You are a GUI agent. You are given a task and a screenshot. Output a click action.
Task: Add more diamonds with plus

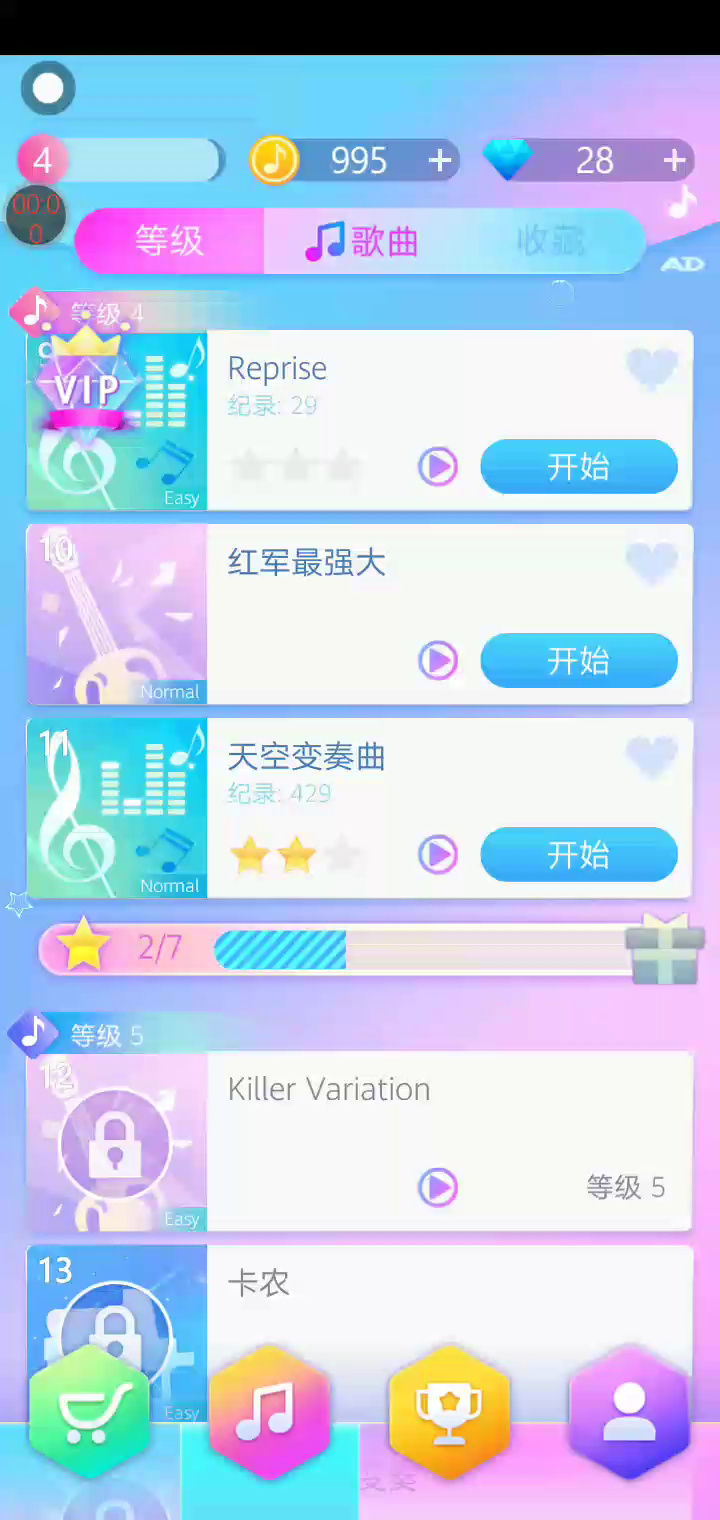[674, 160]
